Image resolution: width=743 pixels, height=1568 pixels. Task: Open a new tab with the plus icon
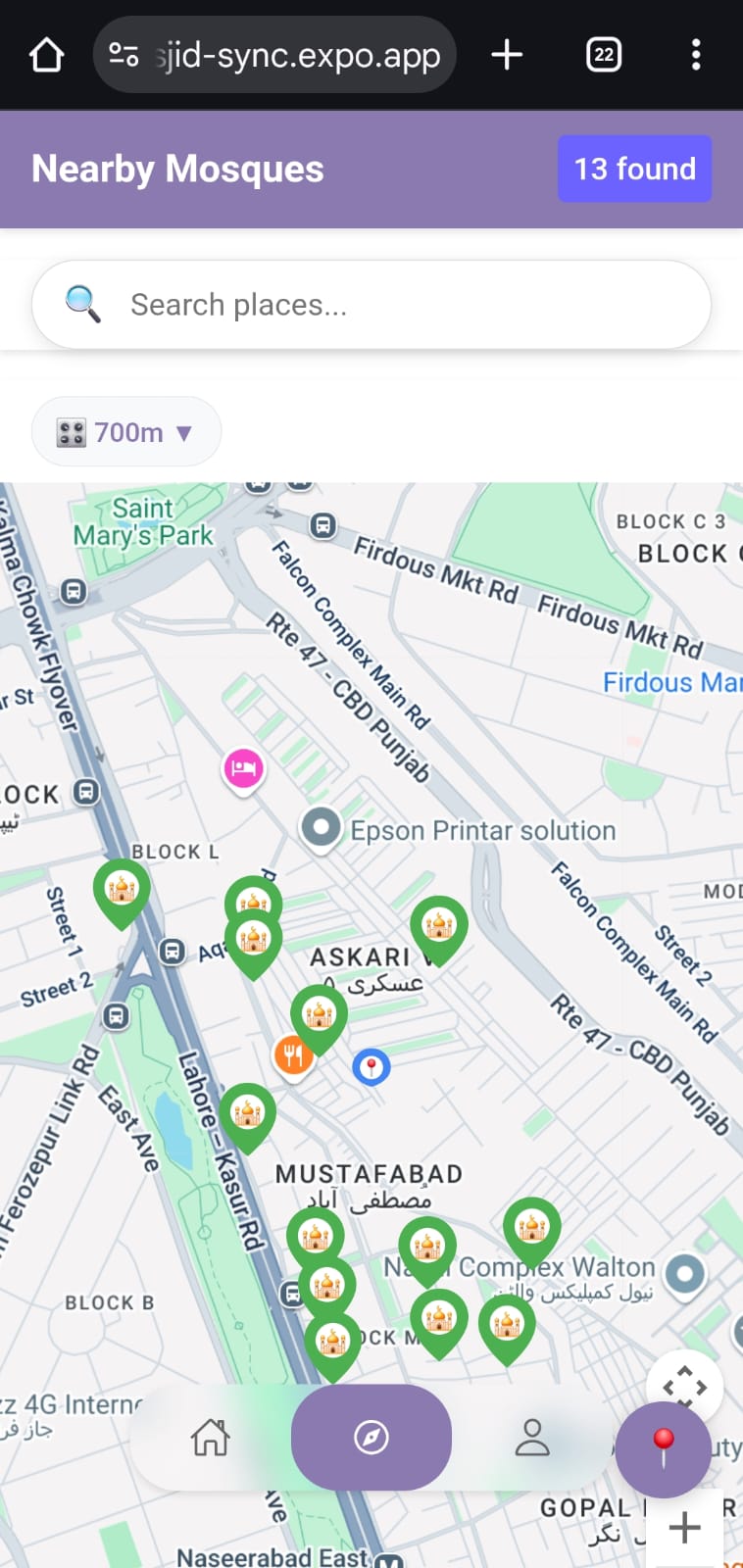[507, 55]
